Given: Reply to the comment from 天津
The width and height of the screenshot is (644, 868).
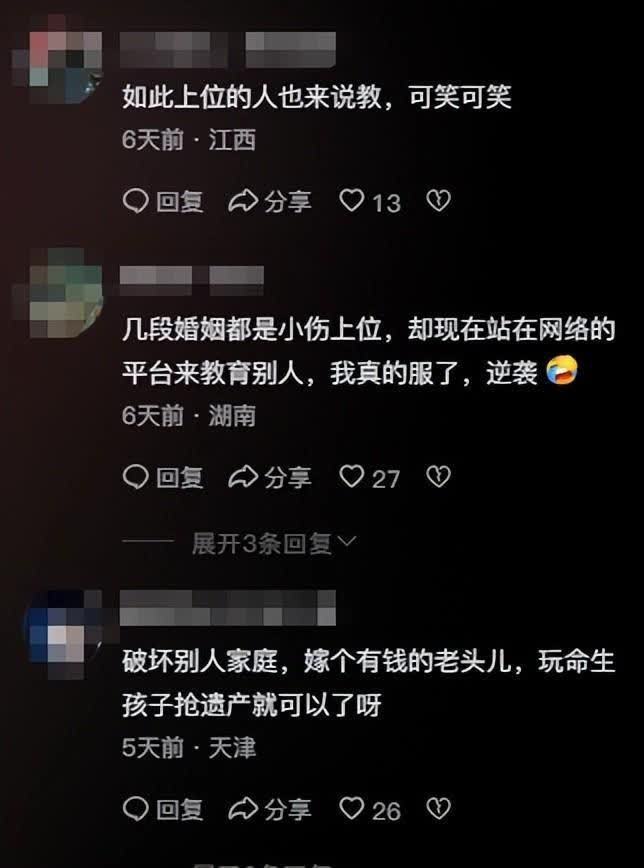Looking at the screenshot, I should tap(163, 808).
